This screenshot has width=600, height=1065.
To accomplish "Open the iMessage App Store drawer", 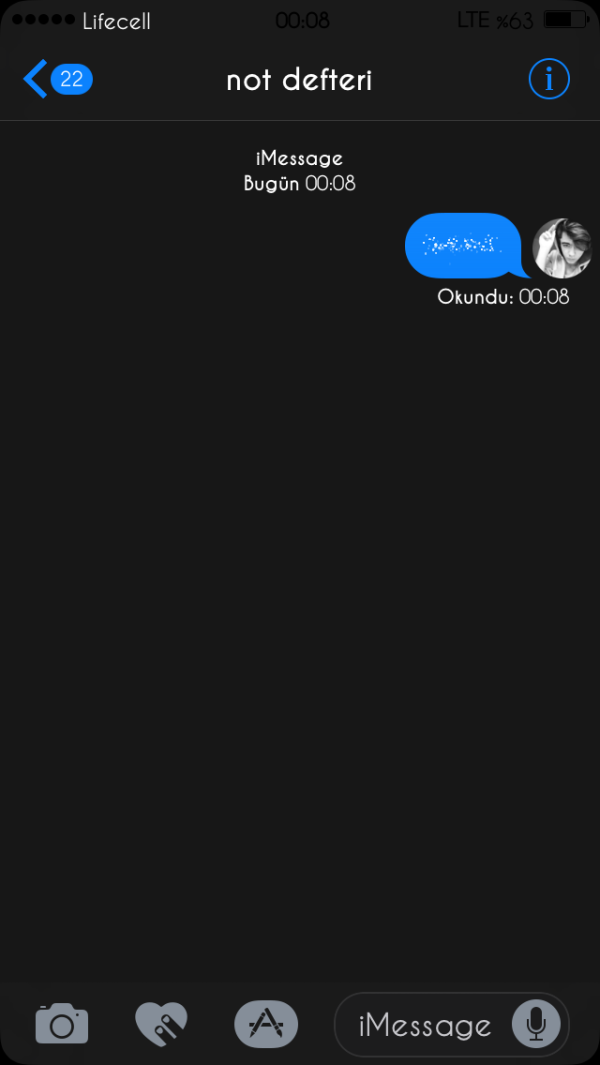I will [266, 1024].
